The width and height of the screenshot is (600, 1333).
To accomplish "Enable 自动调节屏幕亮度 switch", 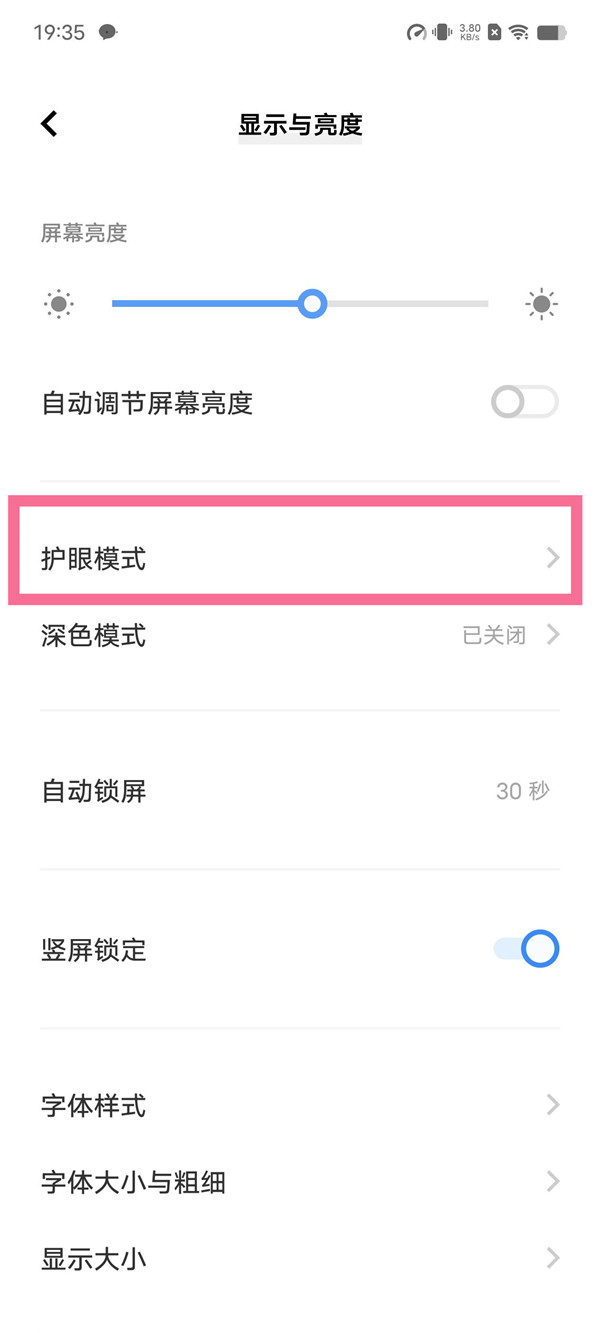I will [x=524, y=402].
